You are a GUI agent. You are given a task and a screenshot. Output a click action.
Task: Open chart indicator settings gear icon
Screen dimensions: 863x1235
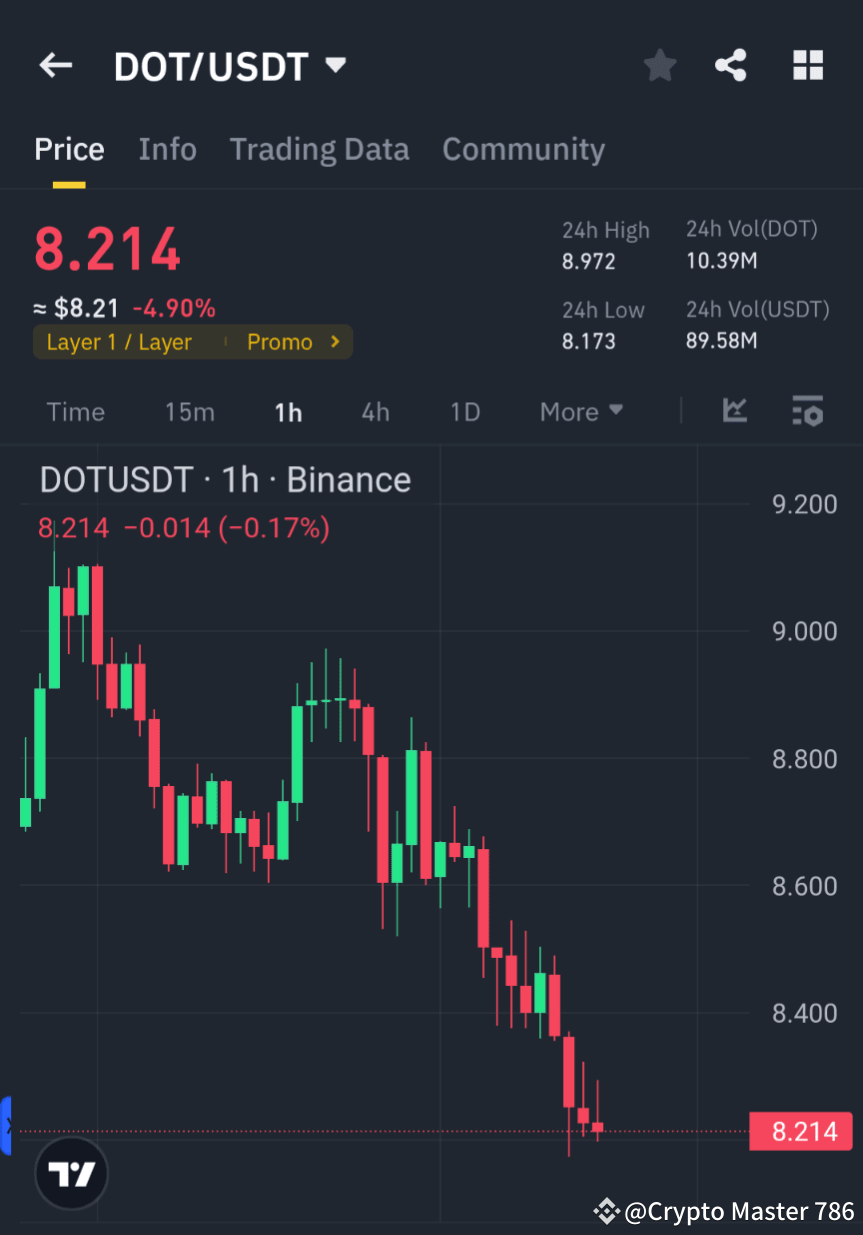click(x=807, y=411)
